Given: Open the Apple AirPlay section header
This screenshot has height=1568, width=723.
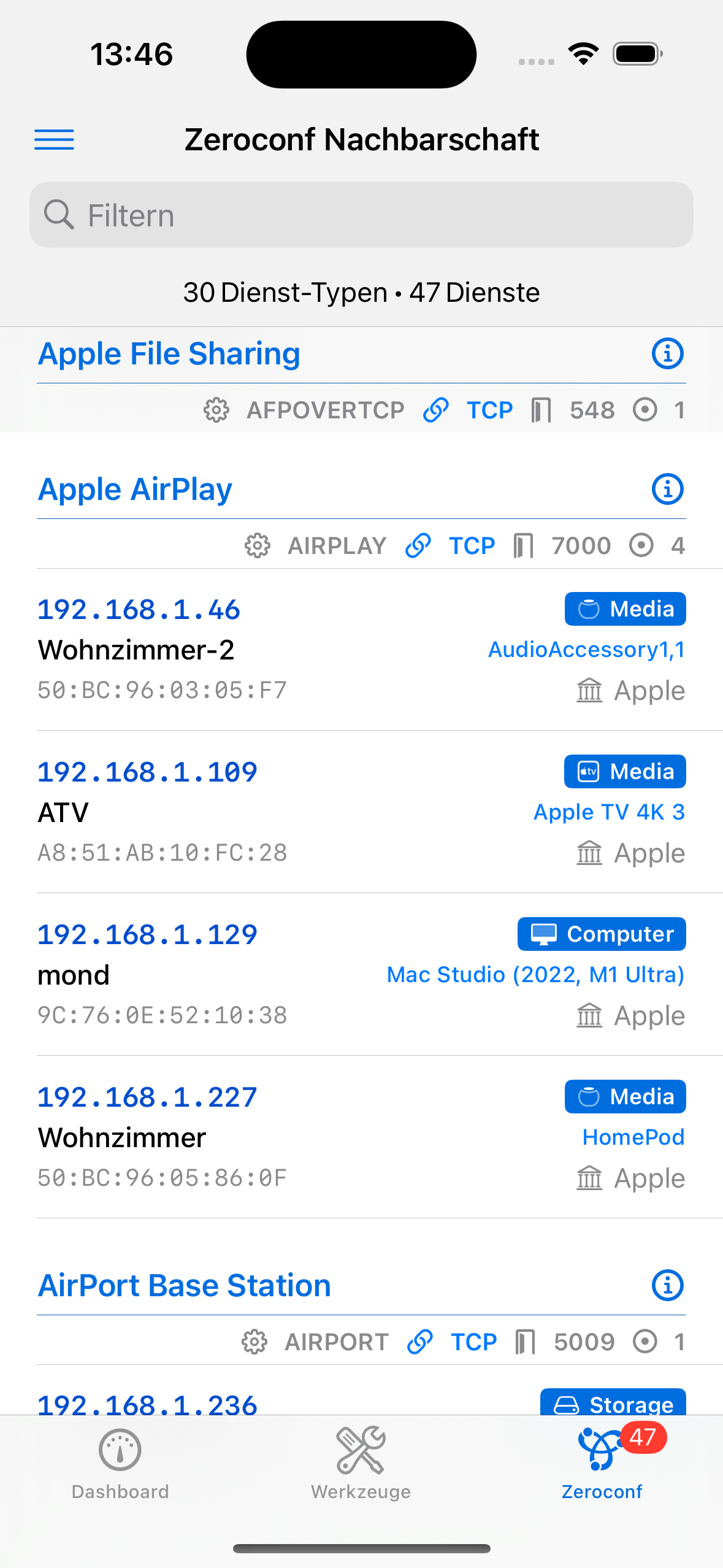Looking at the screenshot, I should [136, 490].
